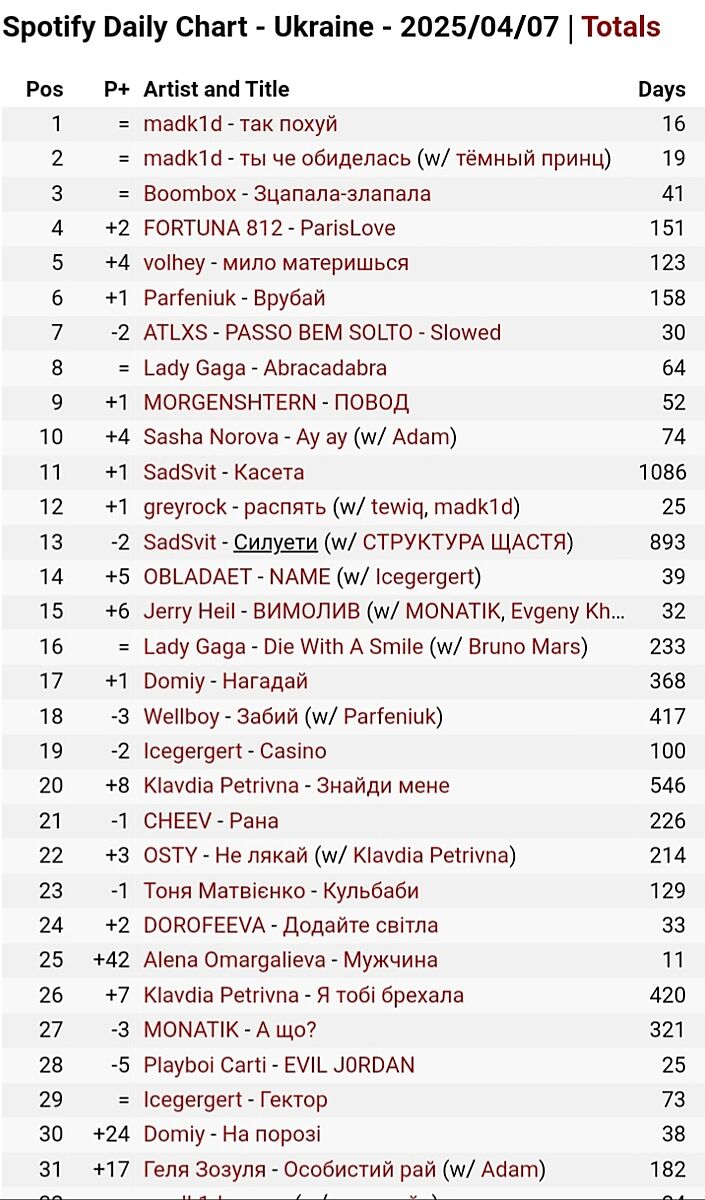The width and height of the screenshot is (705, 1200).
Task: Open the Касета track link
Action: [269, 472]
